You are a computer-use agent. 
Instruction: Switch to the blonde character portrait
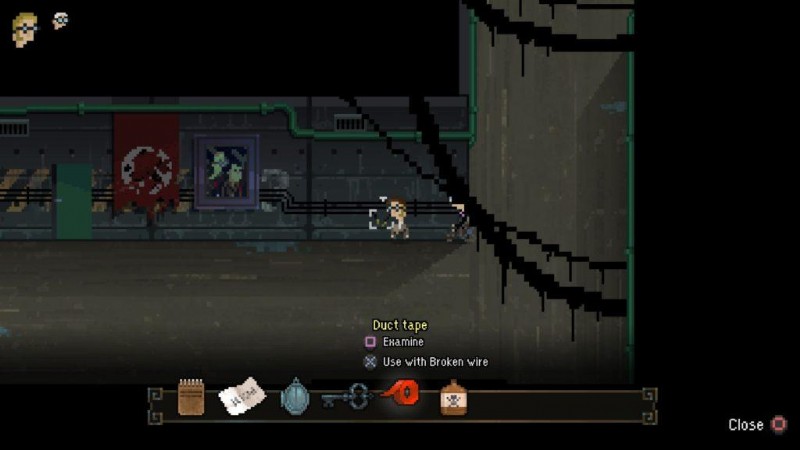tap(24, 28)
